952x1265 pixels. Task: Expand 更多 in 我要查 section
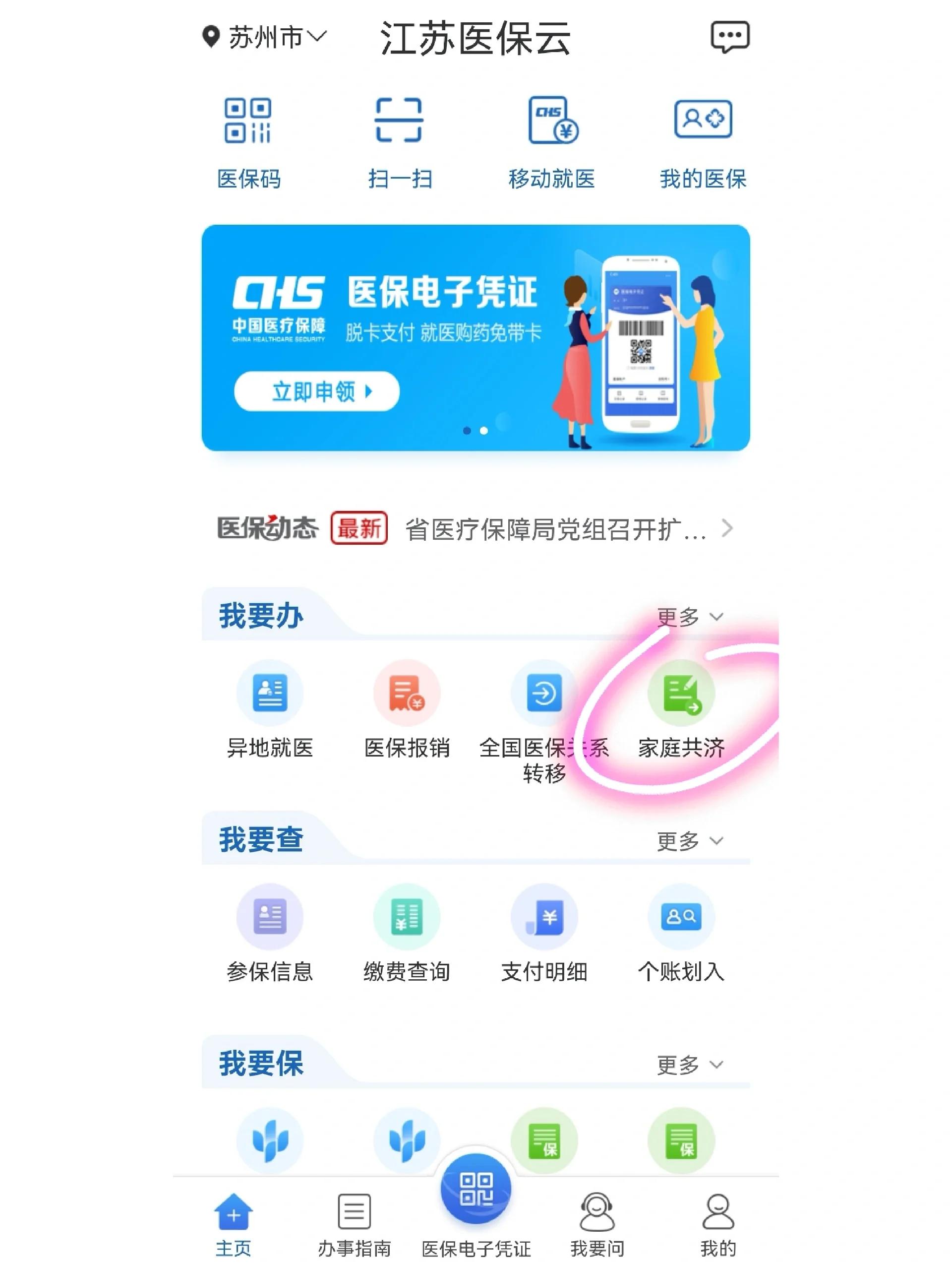689,841
